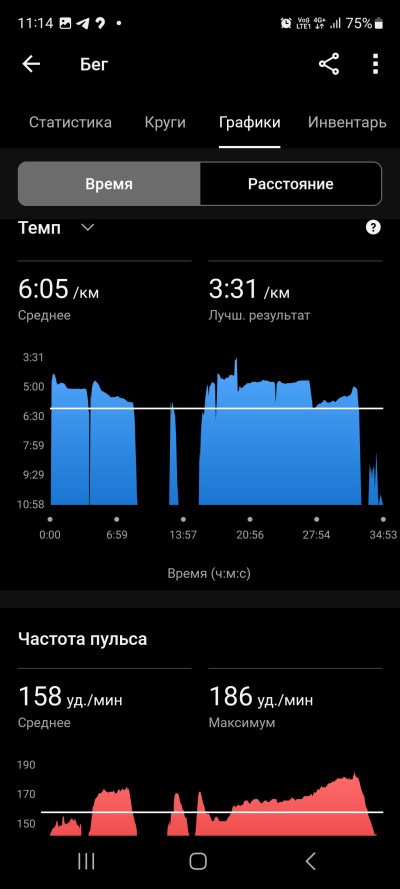Switch charts to Расстояние
The height and width of the screenshot is (889, 400).
291,184
